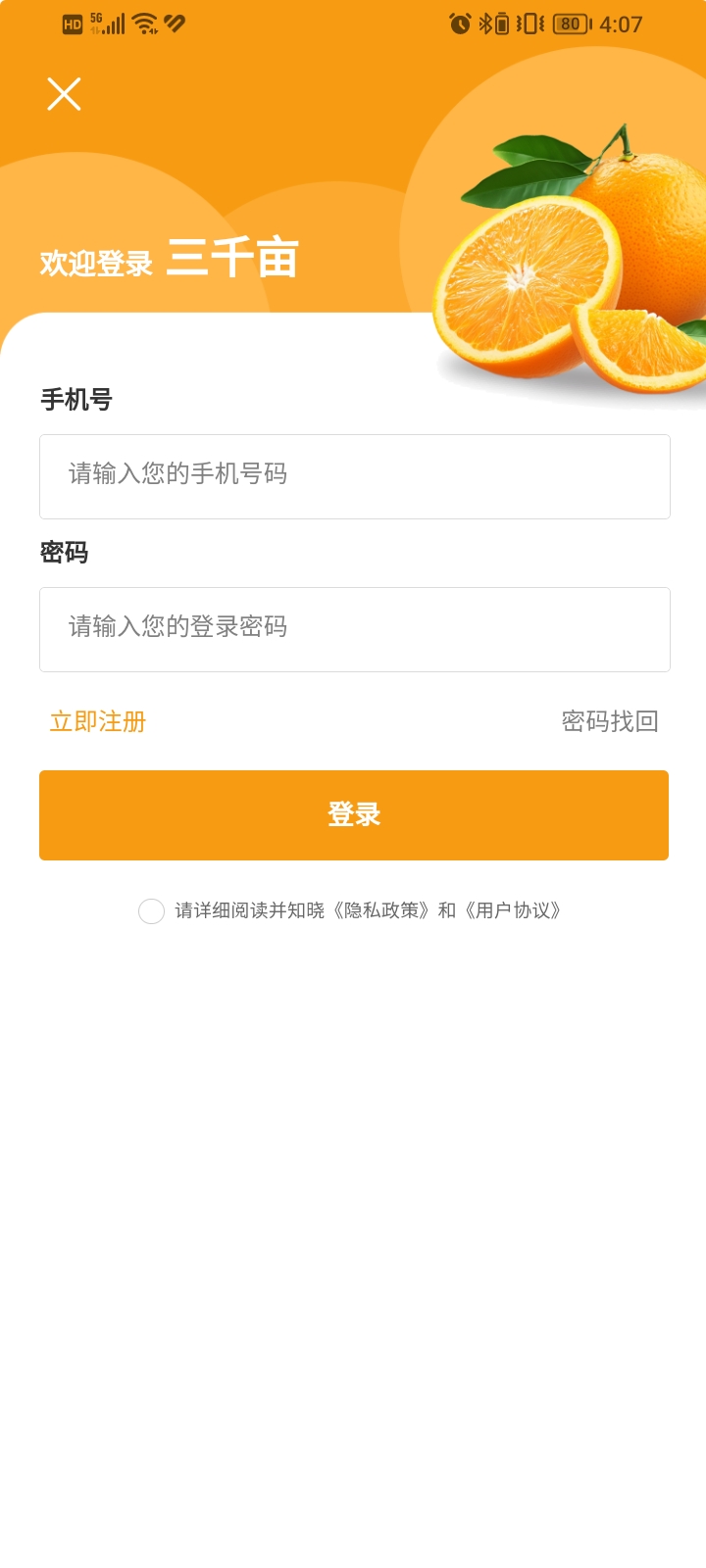Tap 密码找回 to recover password

click(x=609, y=721)
